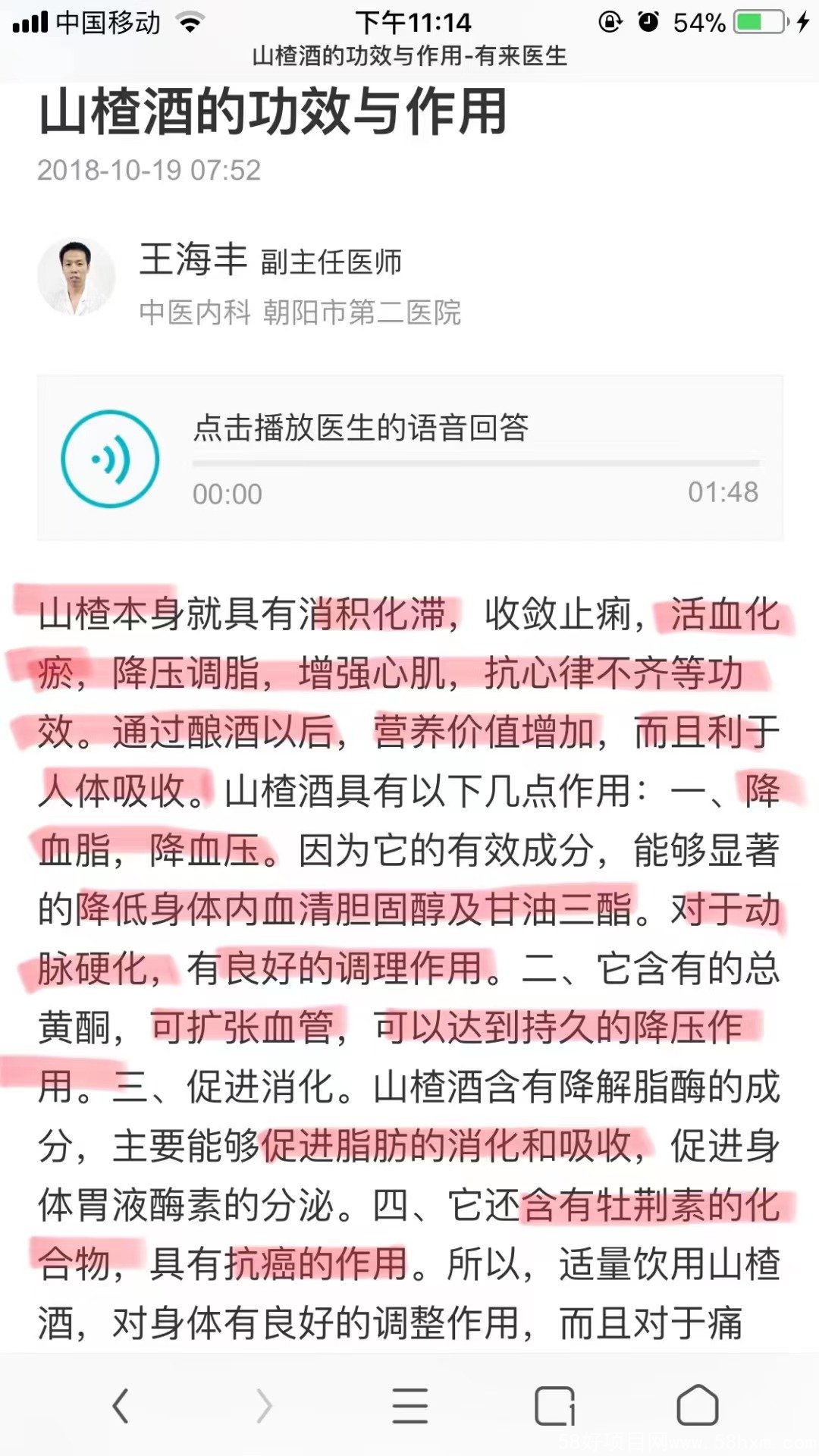Tap the audio progress bar
The height and width of the screenshot is (1456, 819).
click(x=475, y=463)
